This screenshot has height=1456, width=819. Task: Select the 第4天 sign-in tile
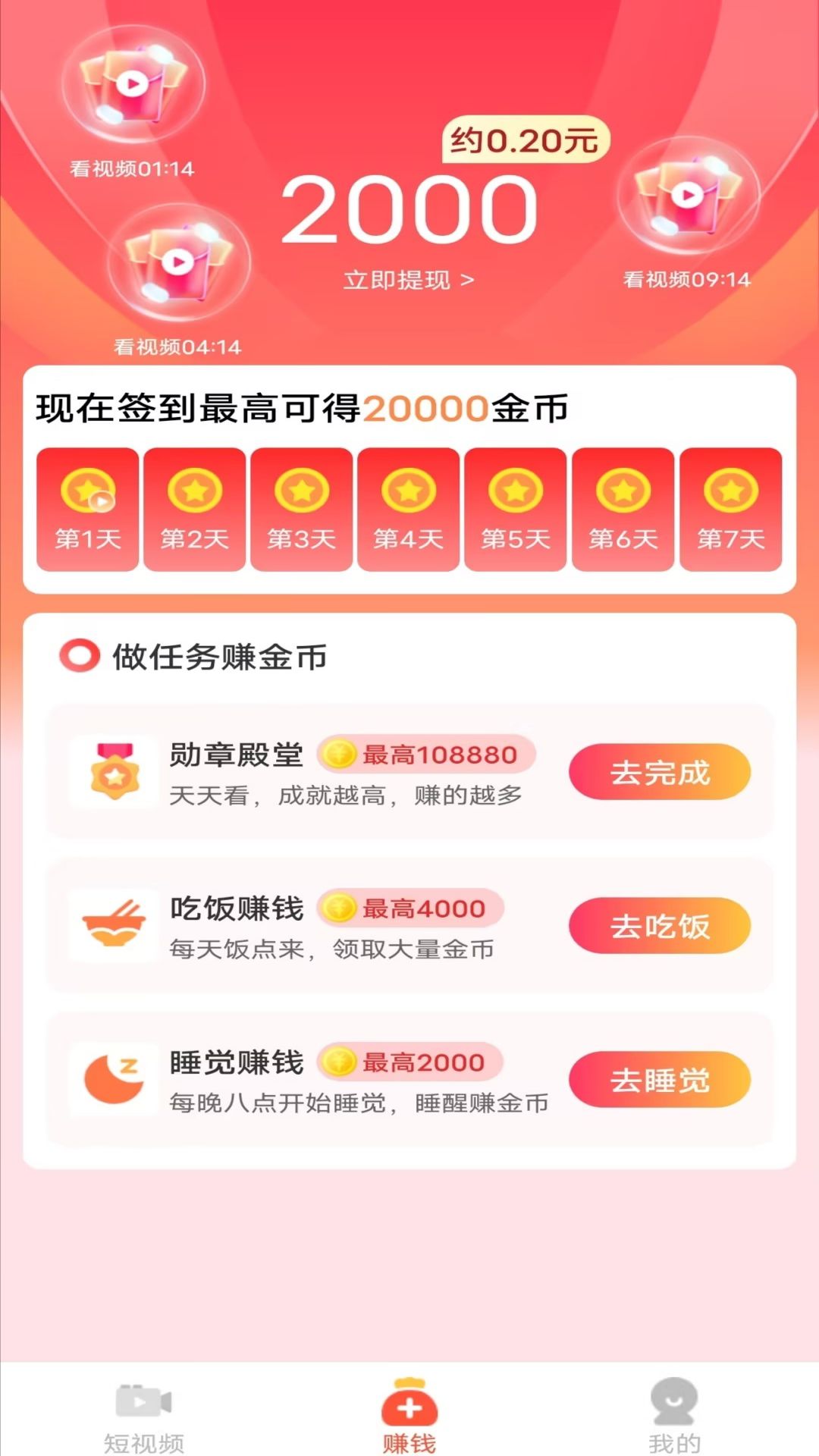[x=409, y=509]
